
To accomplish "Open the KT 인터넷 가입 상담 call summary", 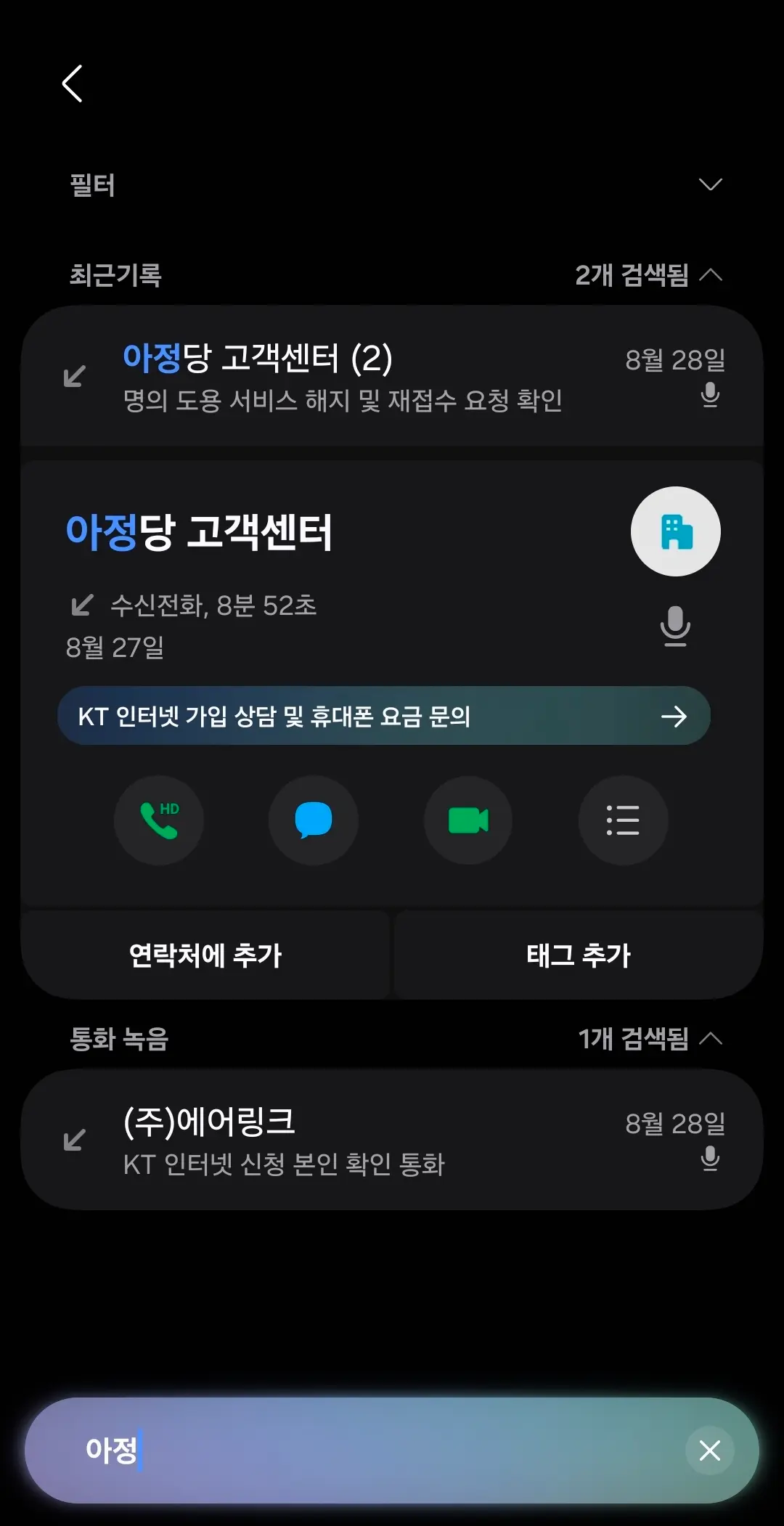I will click(383, 717).
